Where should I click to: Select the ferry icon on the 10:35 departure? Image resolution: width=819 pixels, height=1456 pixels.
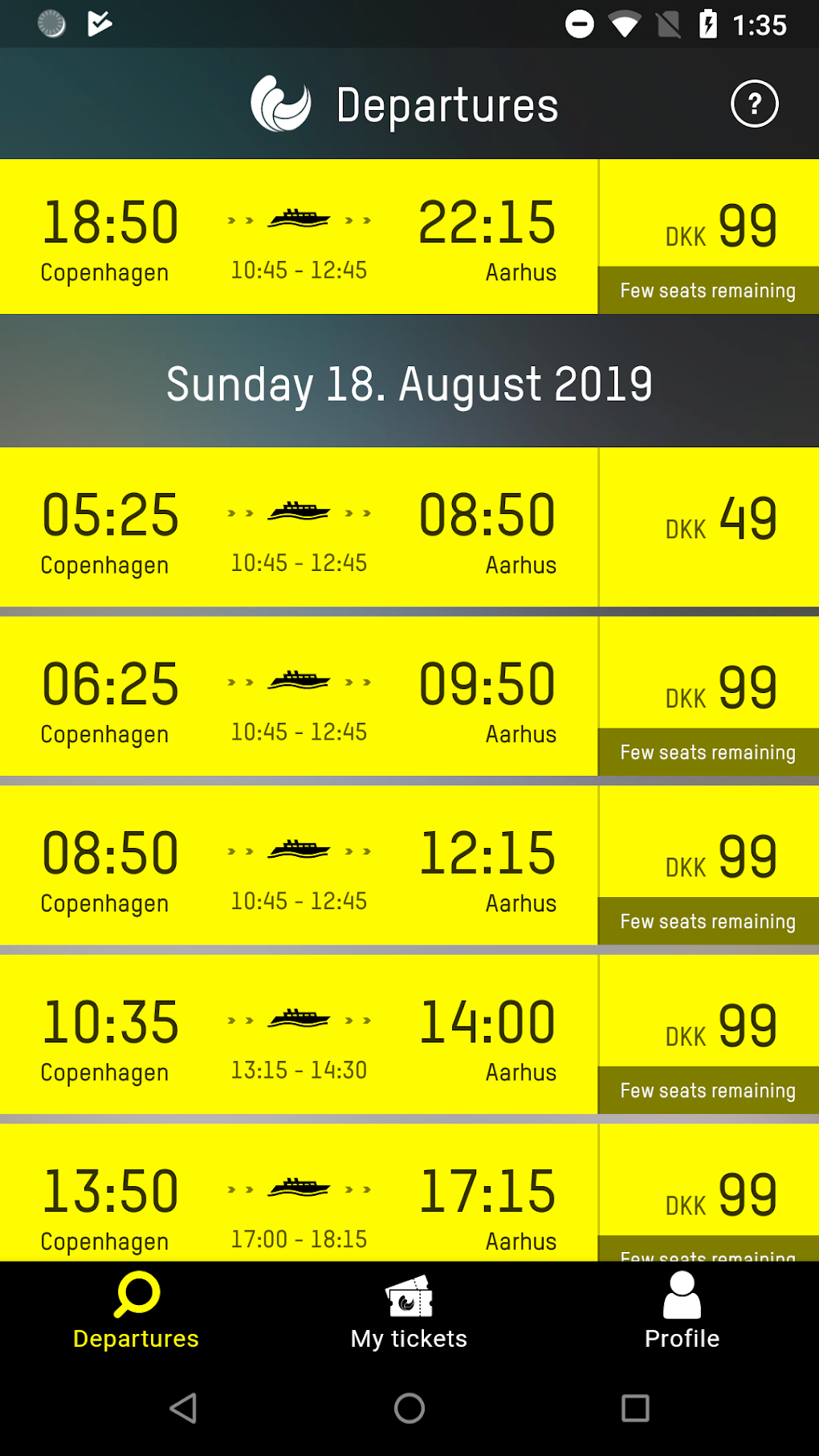coord(301,1018)
